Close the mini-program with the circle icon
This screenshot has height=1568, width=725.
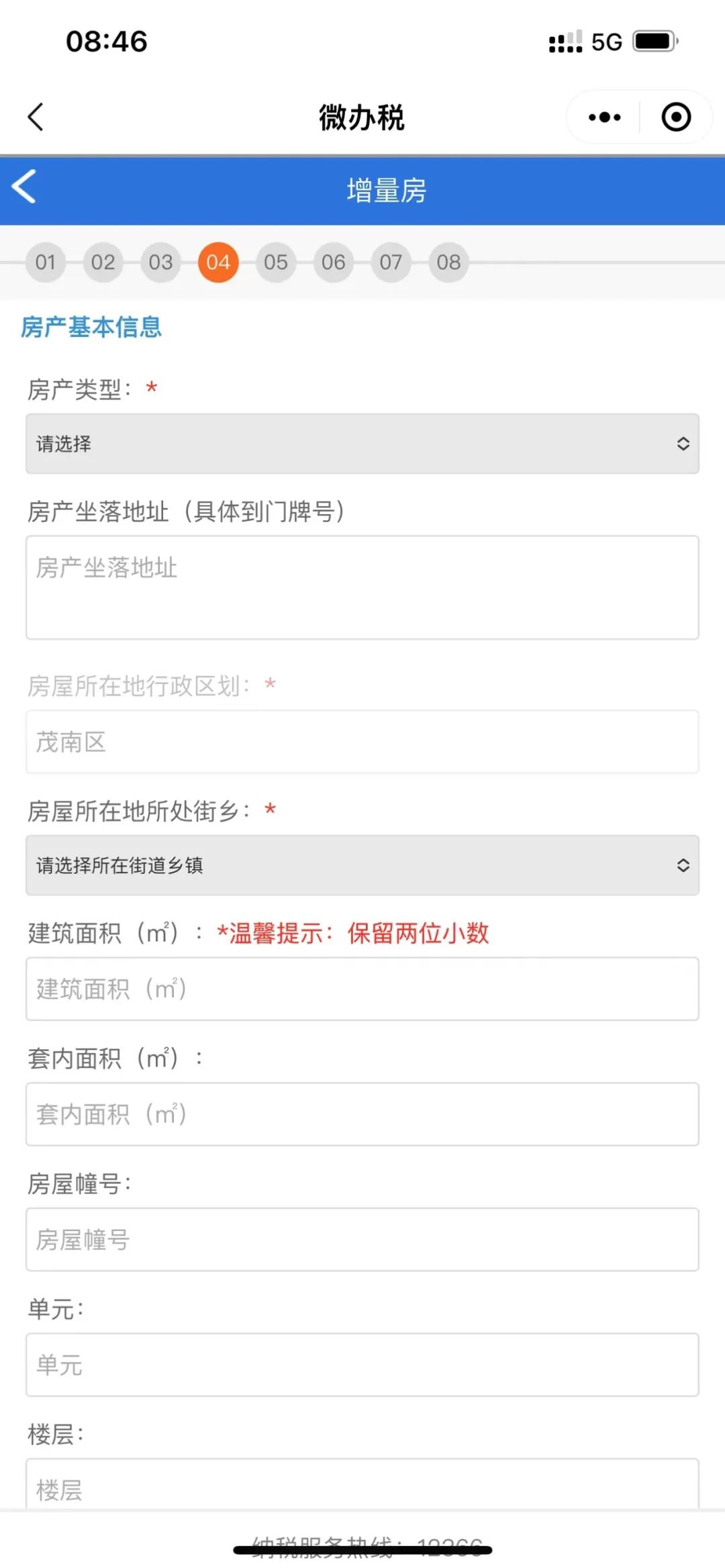coord(676,117)
